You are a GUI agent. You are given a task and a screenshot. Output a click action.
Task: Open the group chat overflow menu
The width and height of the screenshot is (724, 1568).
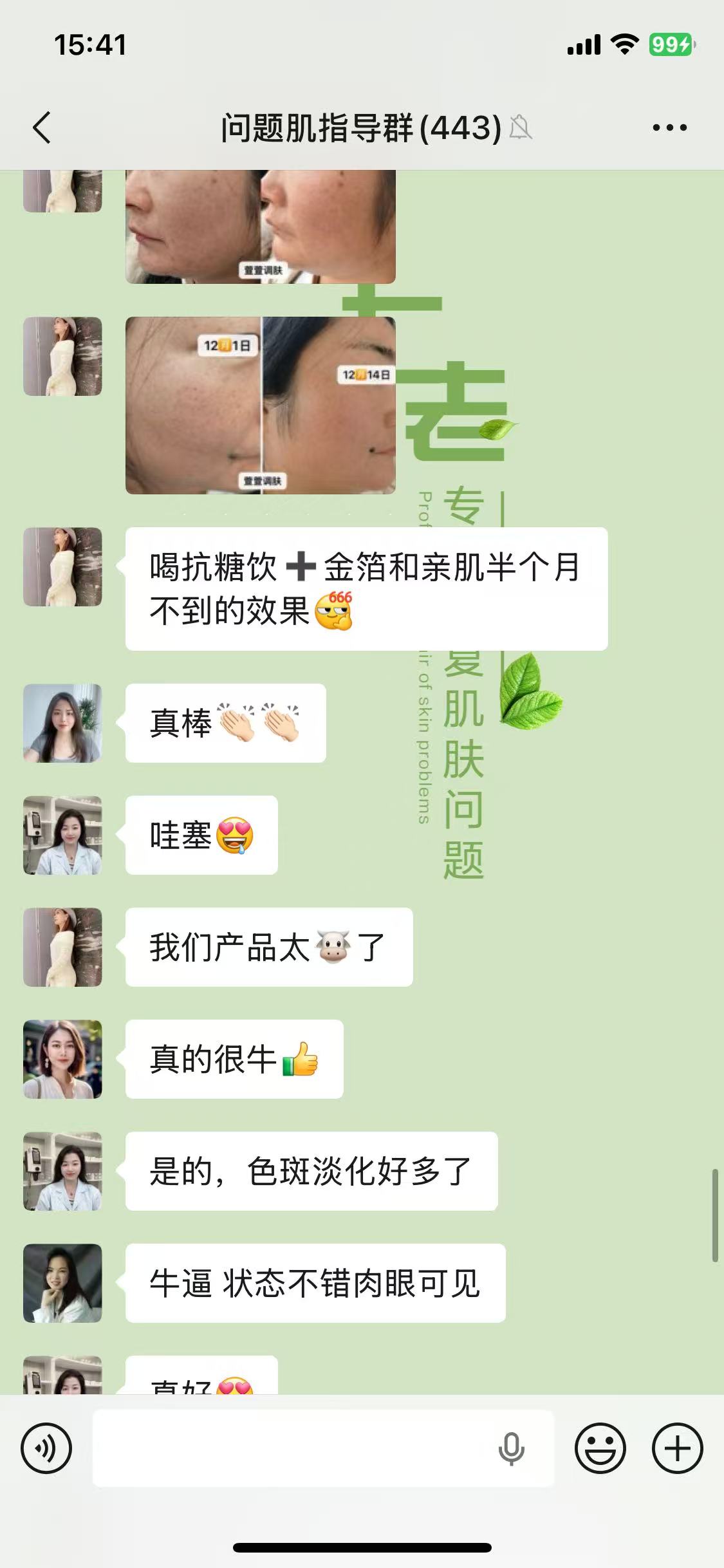[x=669, y=127]
